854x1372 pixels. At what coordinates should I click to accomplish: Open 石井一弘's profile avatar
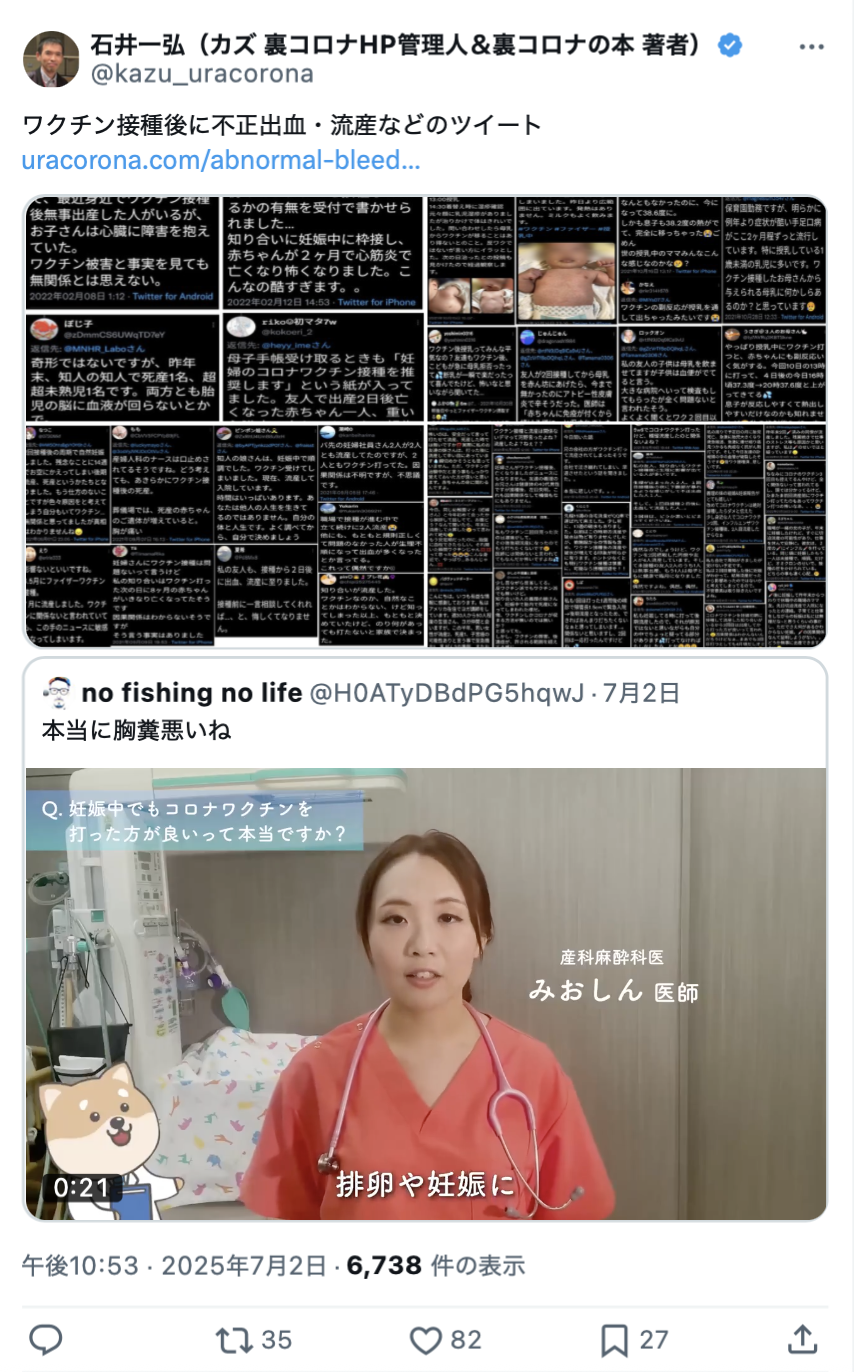[x=51, y=59]
